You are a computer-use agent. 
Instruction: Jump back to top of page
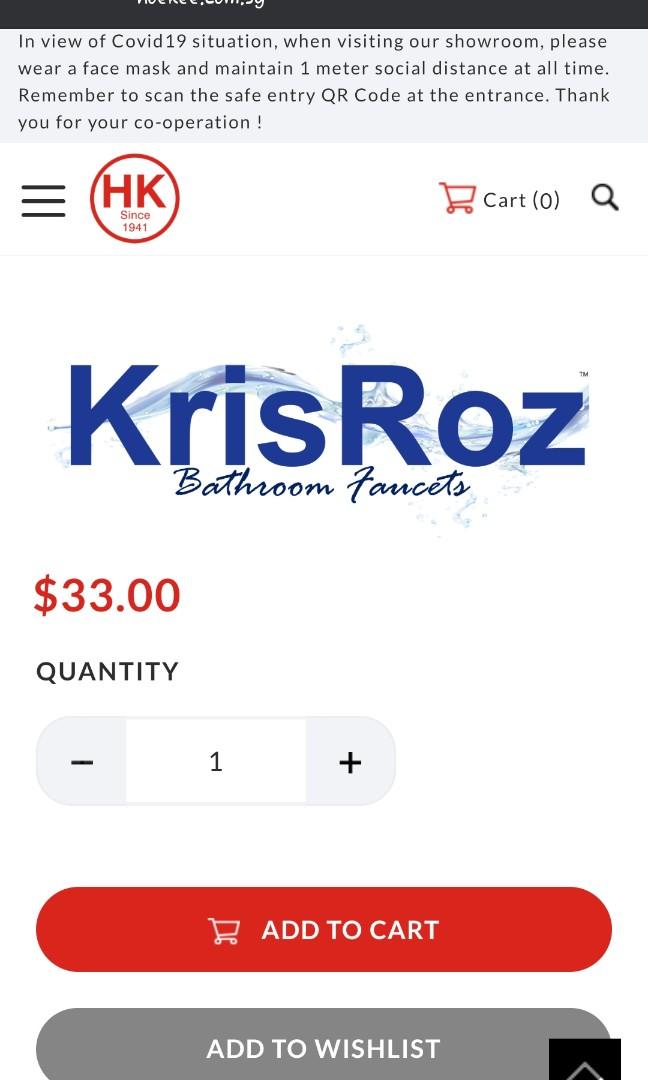click(585, 1062)
